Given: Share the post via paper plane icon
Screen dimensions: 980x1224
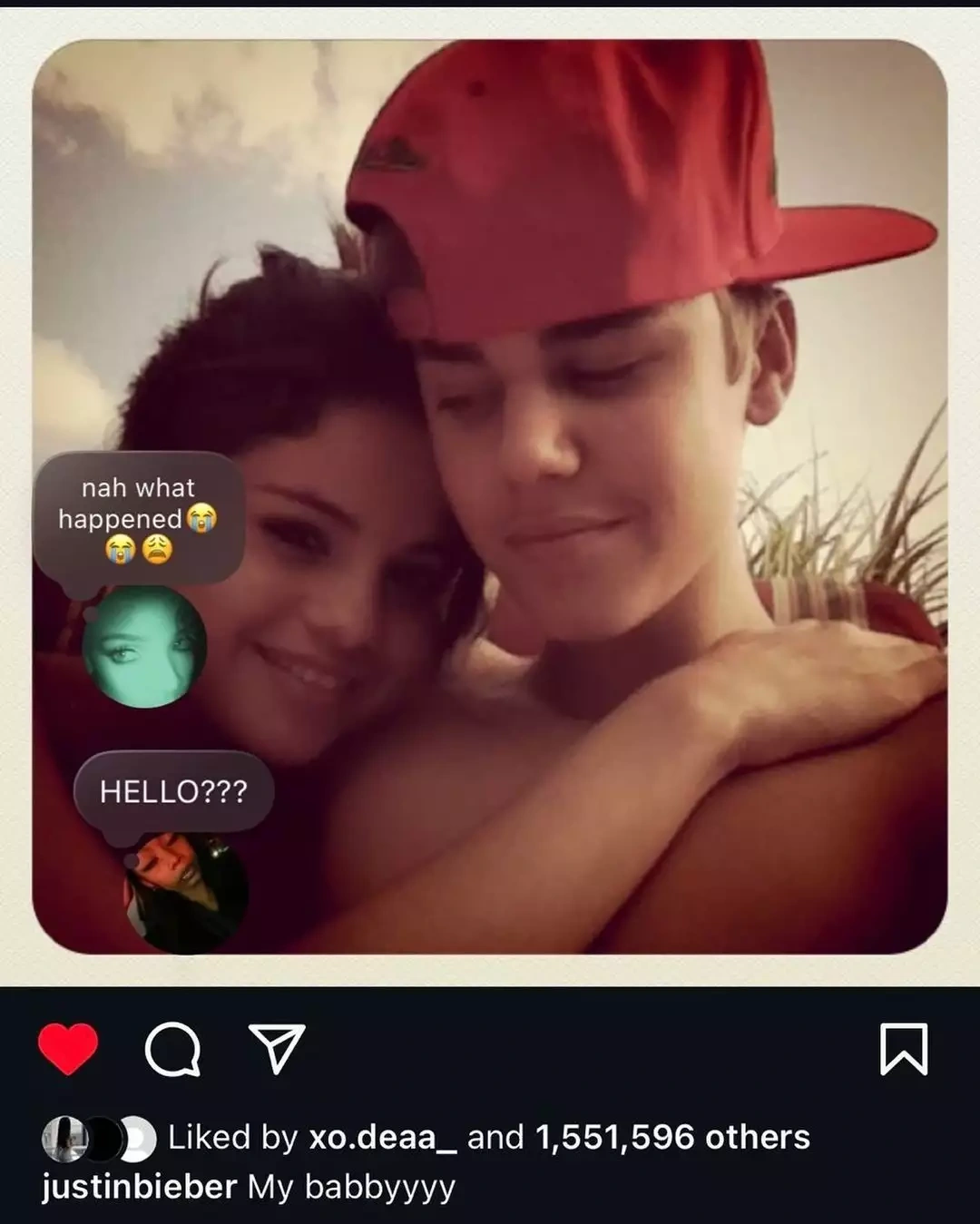Looking at the screenshot, I should 276,1049.
